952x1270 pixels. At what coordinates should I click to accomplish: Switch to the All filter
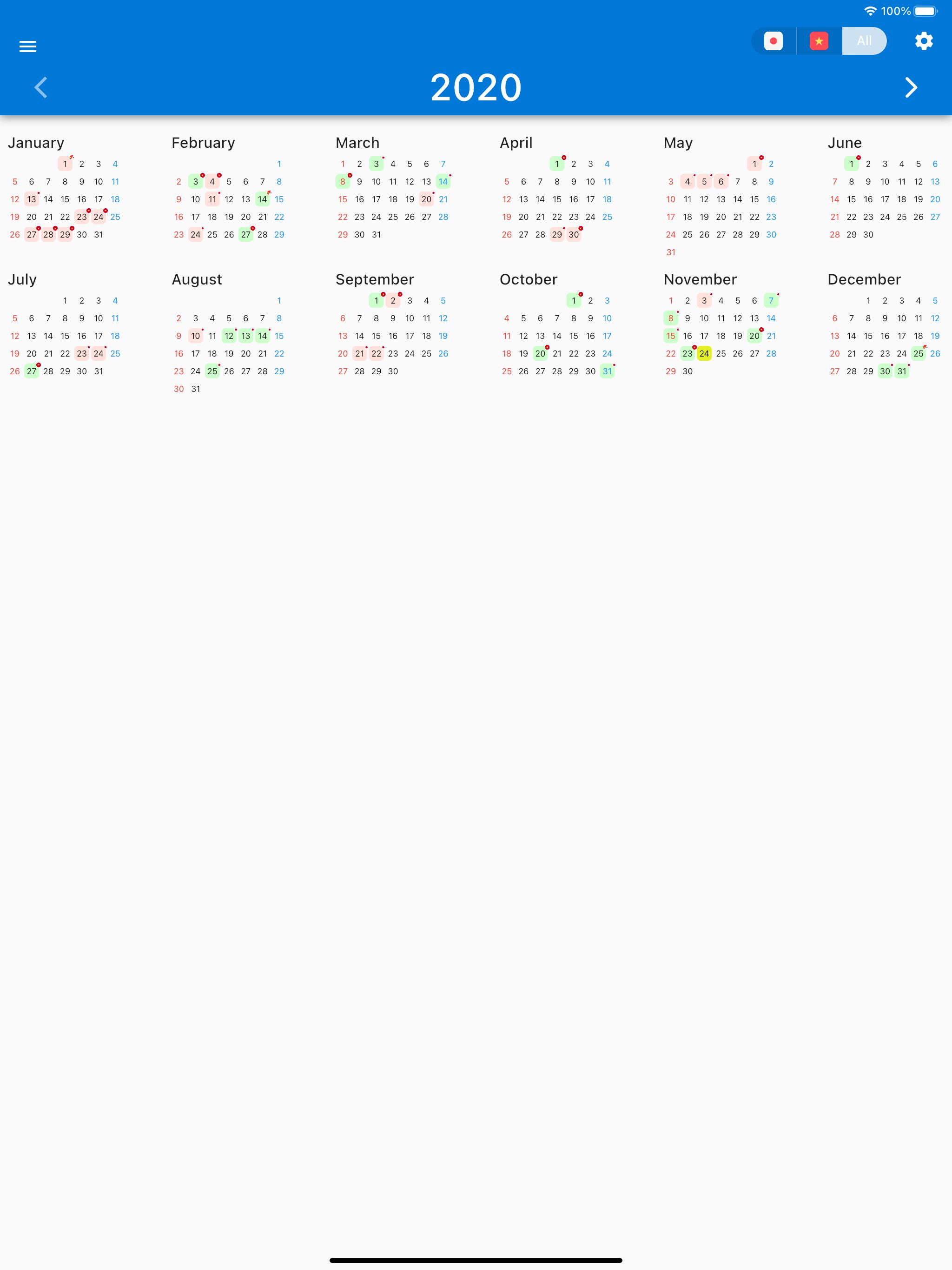click(864, 41)
